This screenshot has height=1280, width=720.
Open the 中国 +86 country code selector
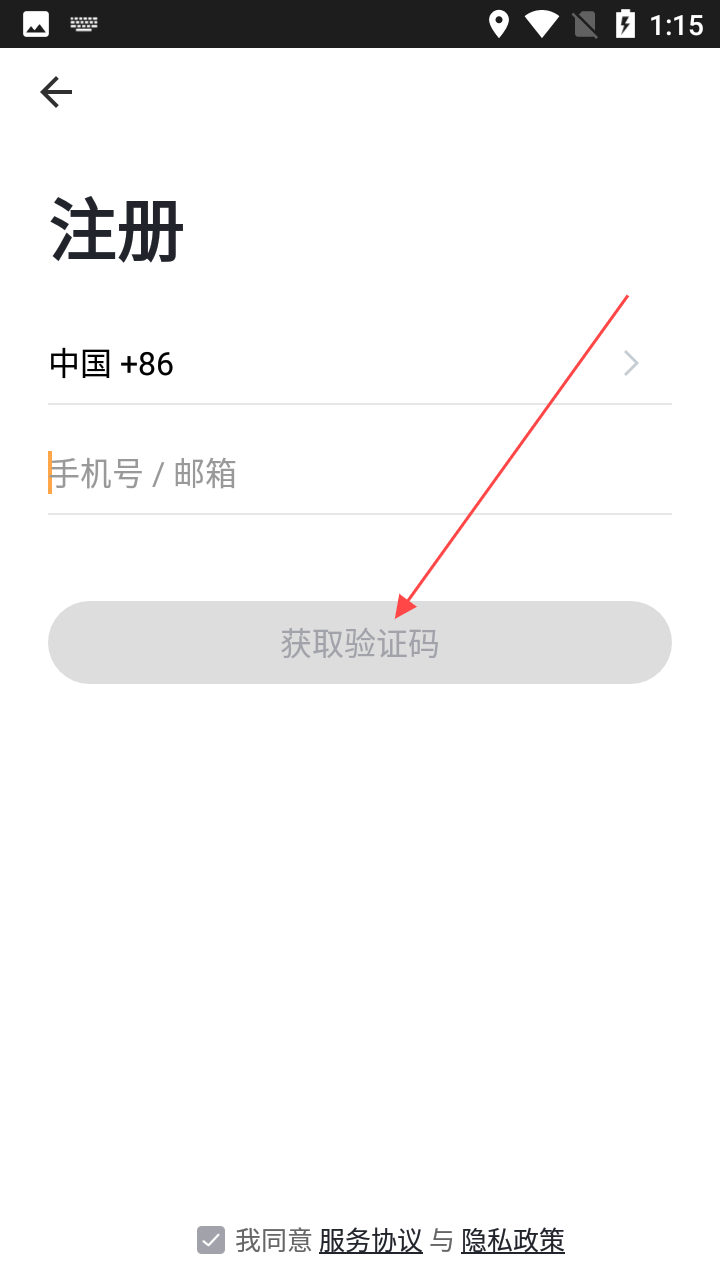click(x=359, y=364)
